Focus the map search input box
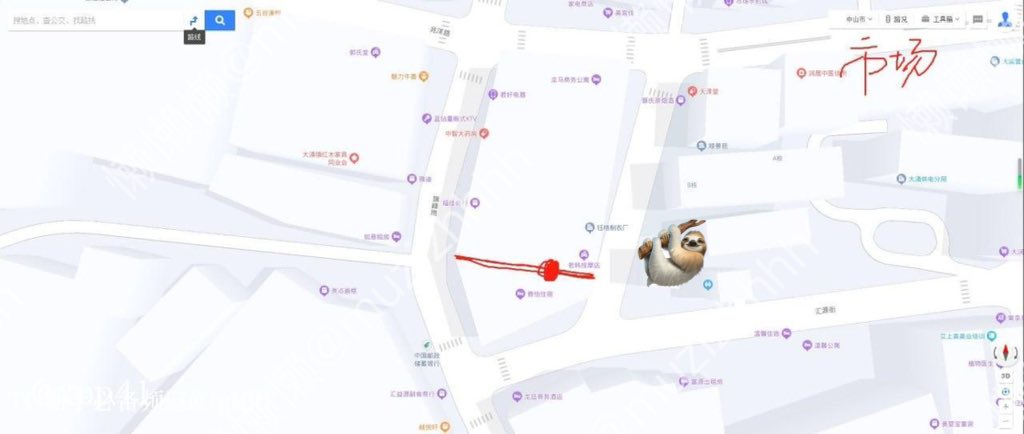 90,20
